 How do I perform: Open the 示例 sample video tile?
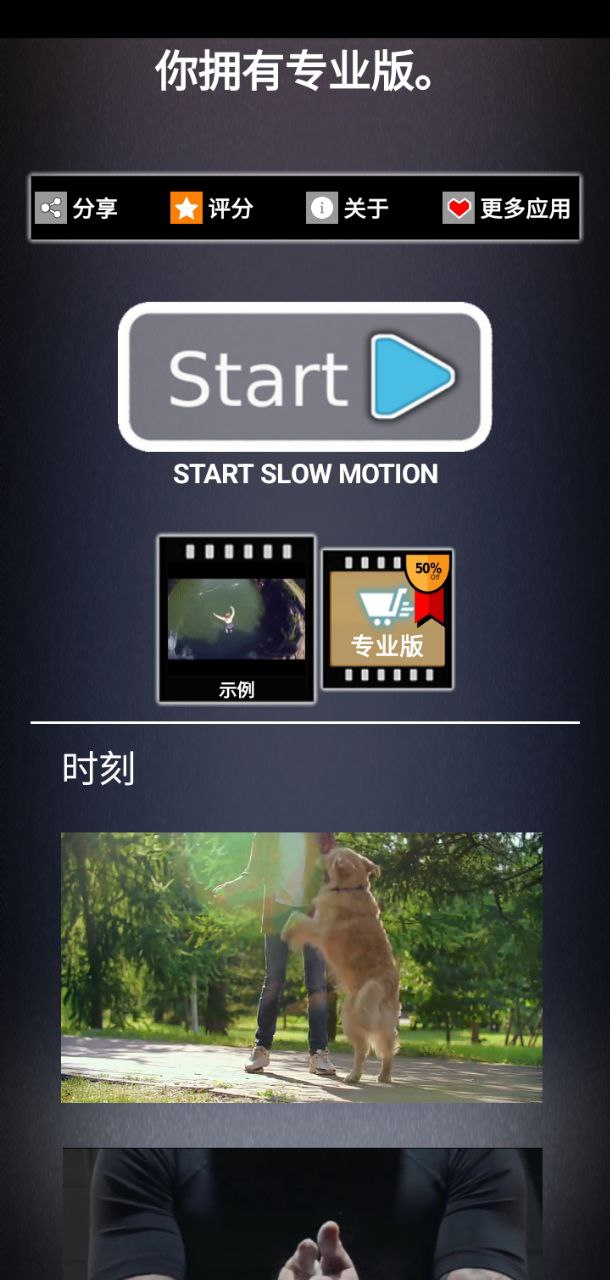[x=236, y=619]
